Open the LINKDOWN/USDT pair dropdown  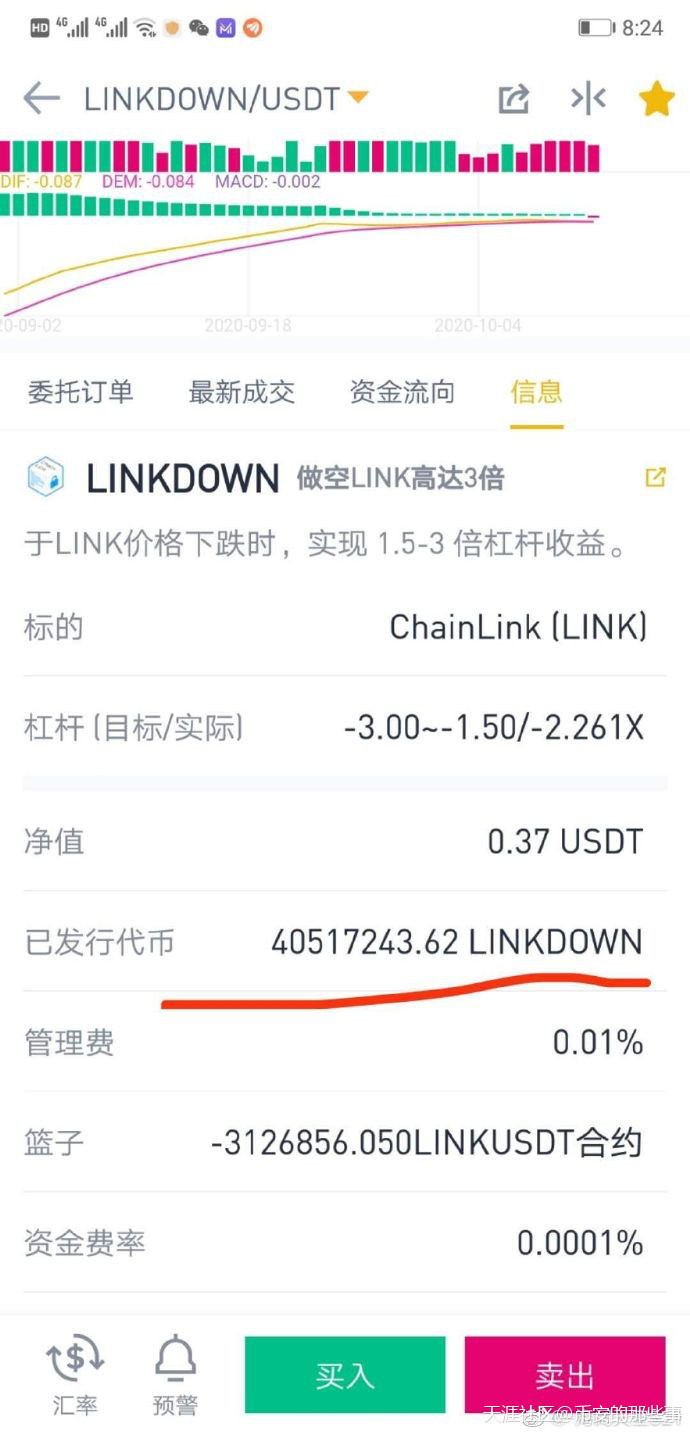tap(357, 98)
